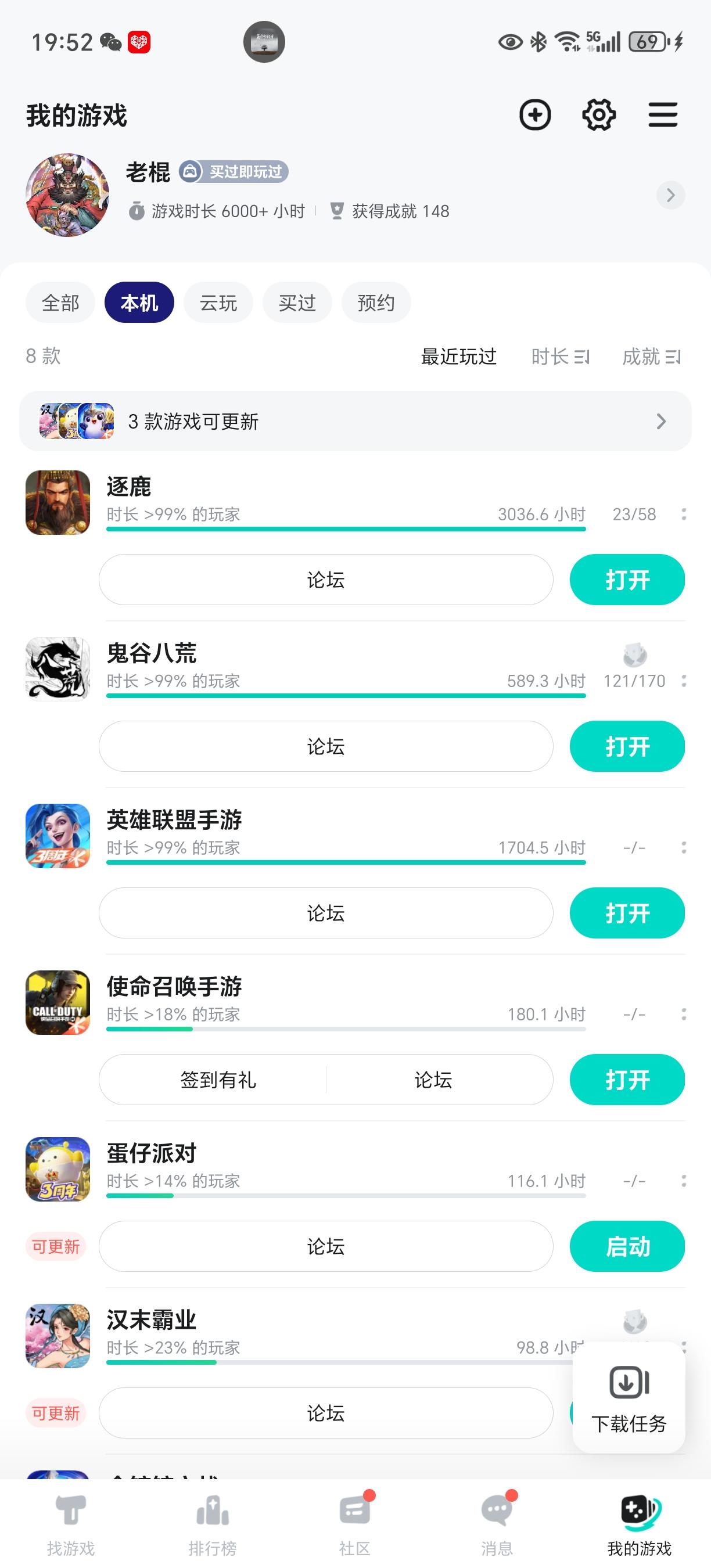711x1568 pixels.
Task: Open the settings gear icon
Action: 598,114
